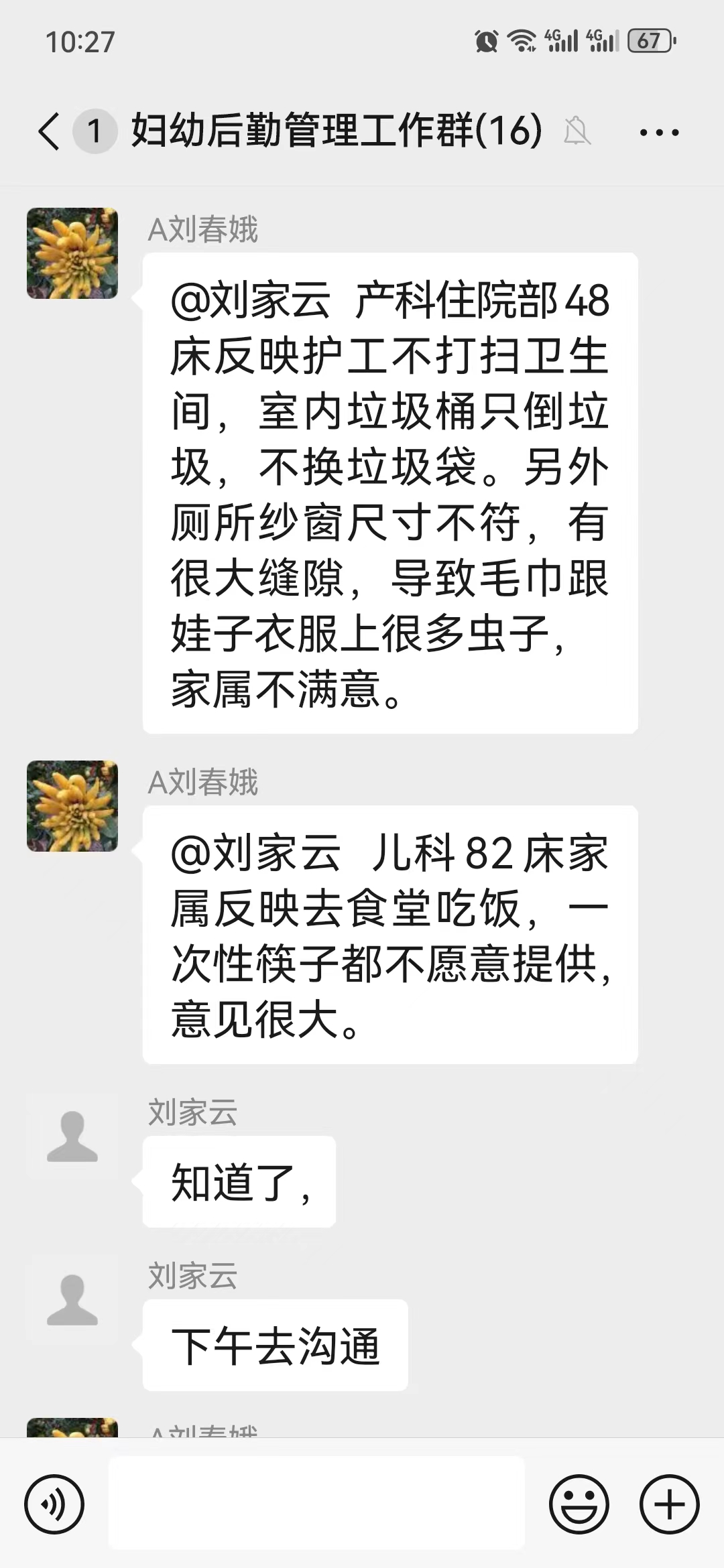
Task: Open 刘家云's avatar beside 下午去沟通
Action: 72,1300
